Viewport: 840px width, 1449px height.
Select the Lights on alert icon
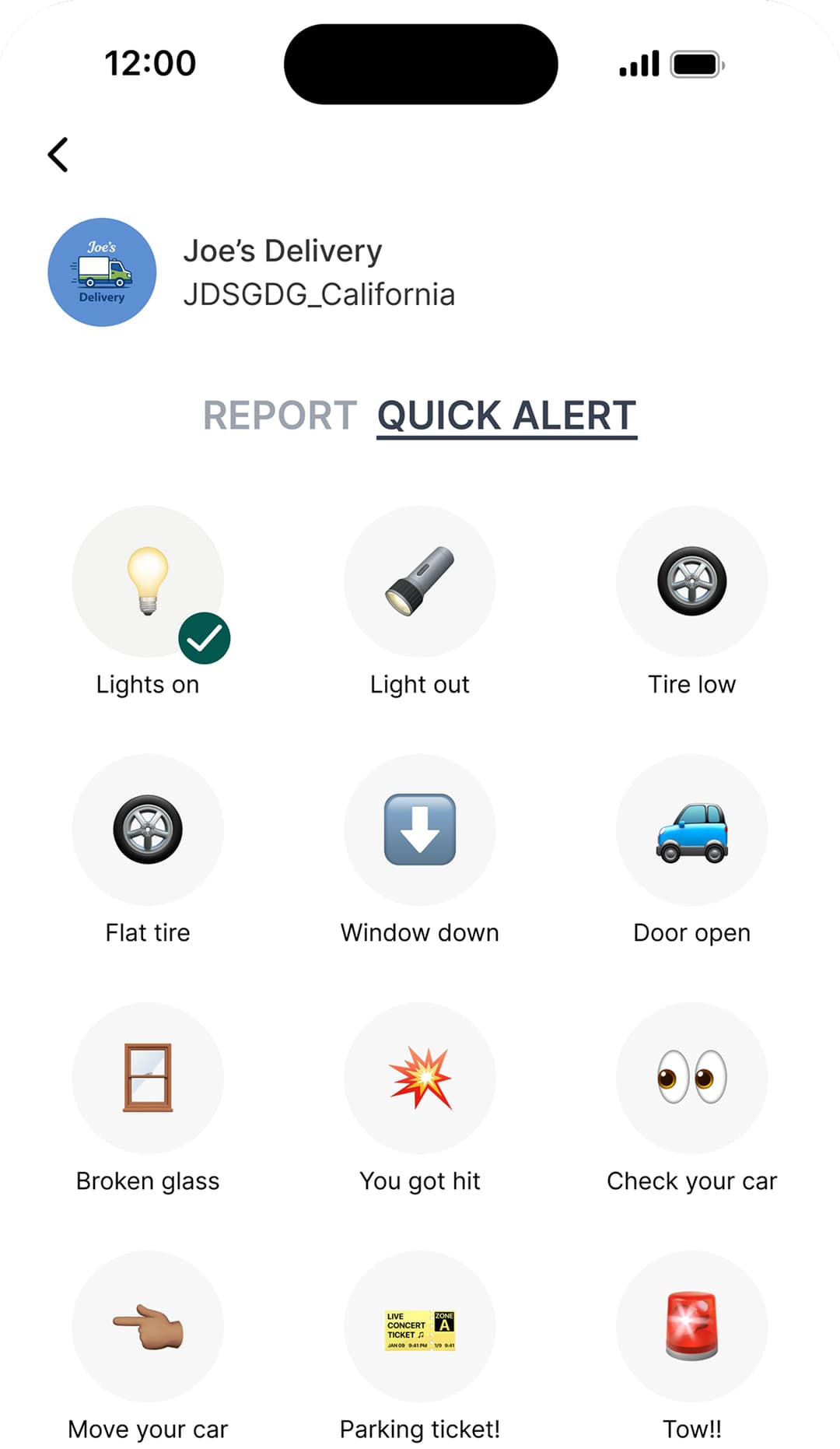point(148,582)
